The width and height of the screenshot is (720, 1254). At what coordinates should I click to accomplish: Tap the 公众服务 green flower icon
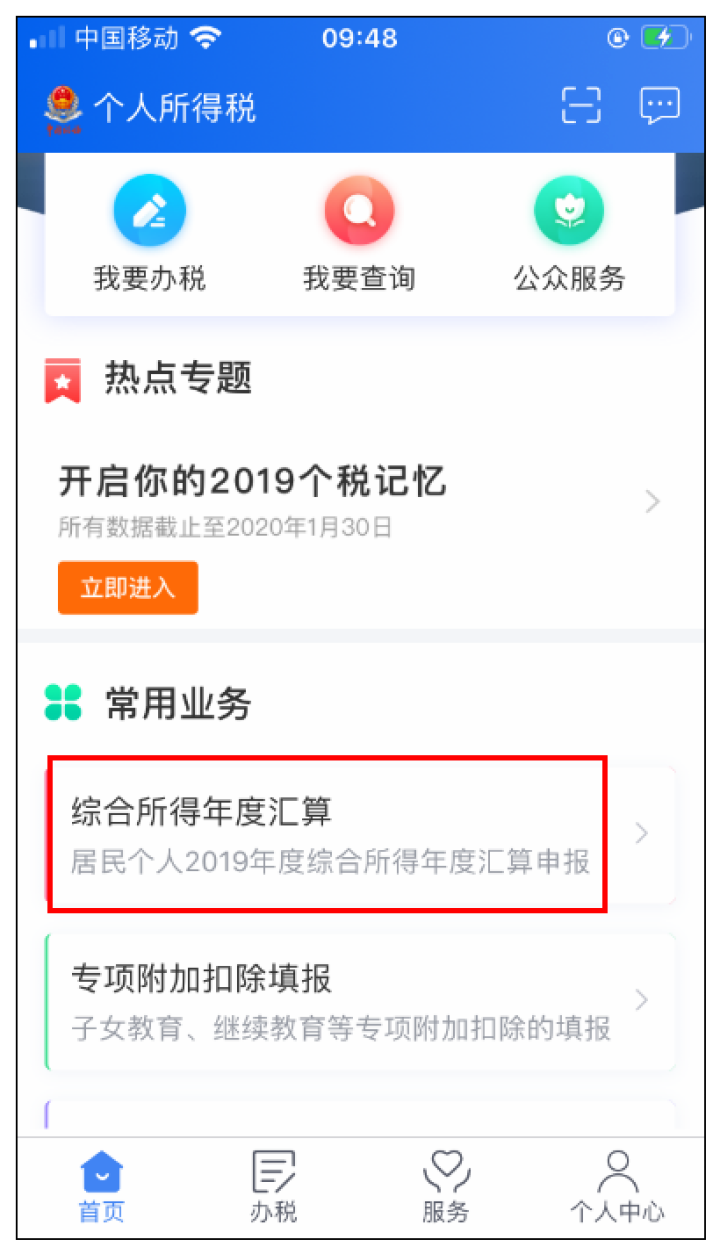pos(569,210)
